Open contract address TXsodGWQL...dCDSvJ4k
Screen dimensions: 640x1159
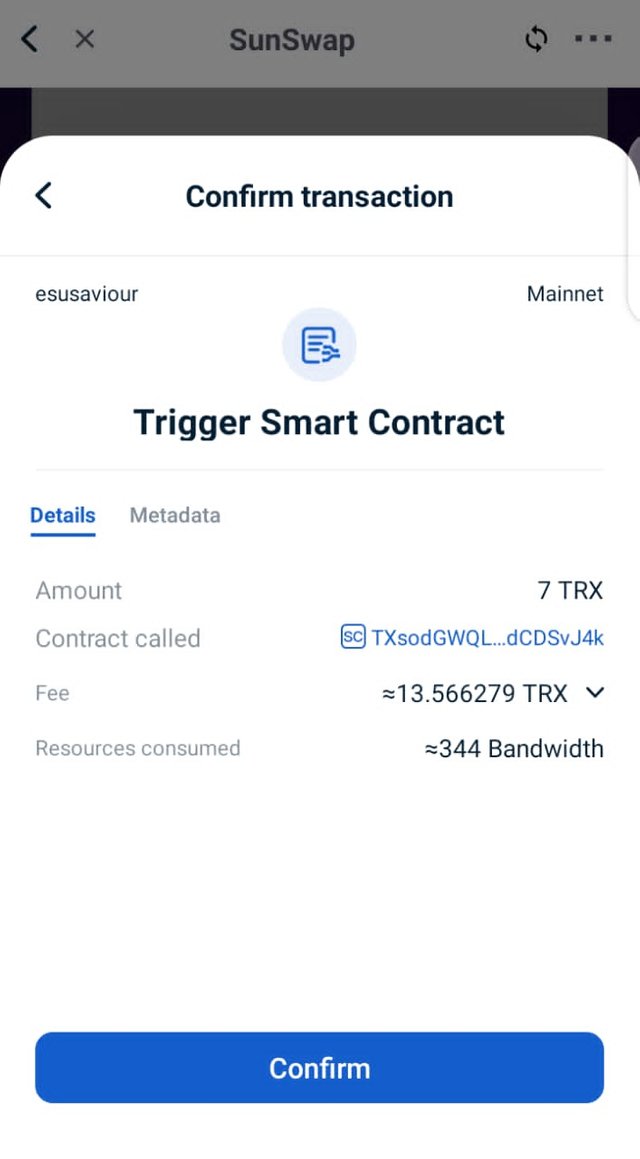[x=472, y=638]
